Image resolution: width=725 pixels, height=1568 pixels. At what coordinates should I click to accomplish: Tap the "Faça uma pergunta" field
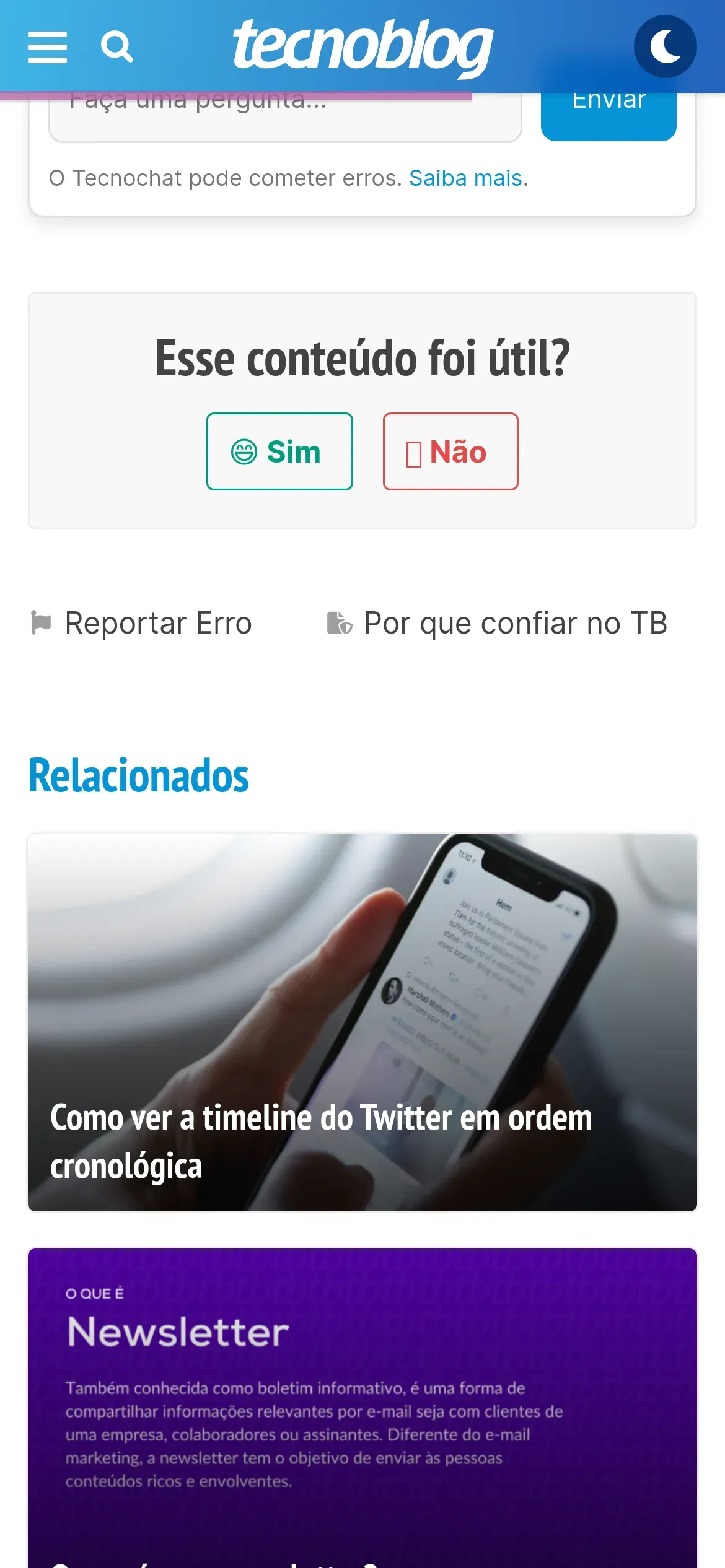pos(285,117)
